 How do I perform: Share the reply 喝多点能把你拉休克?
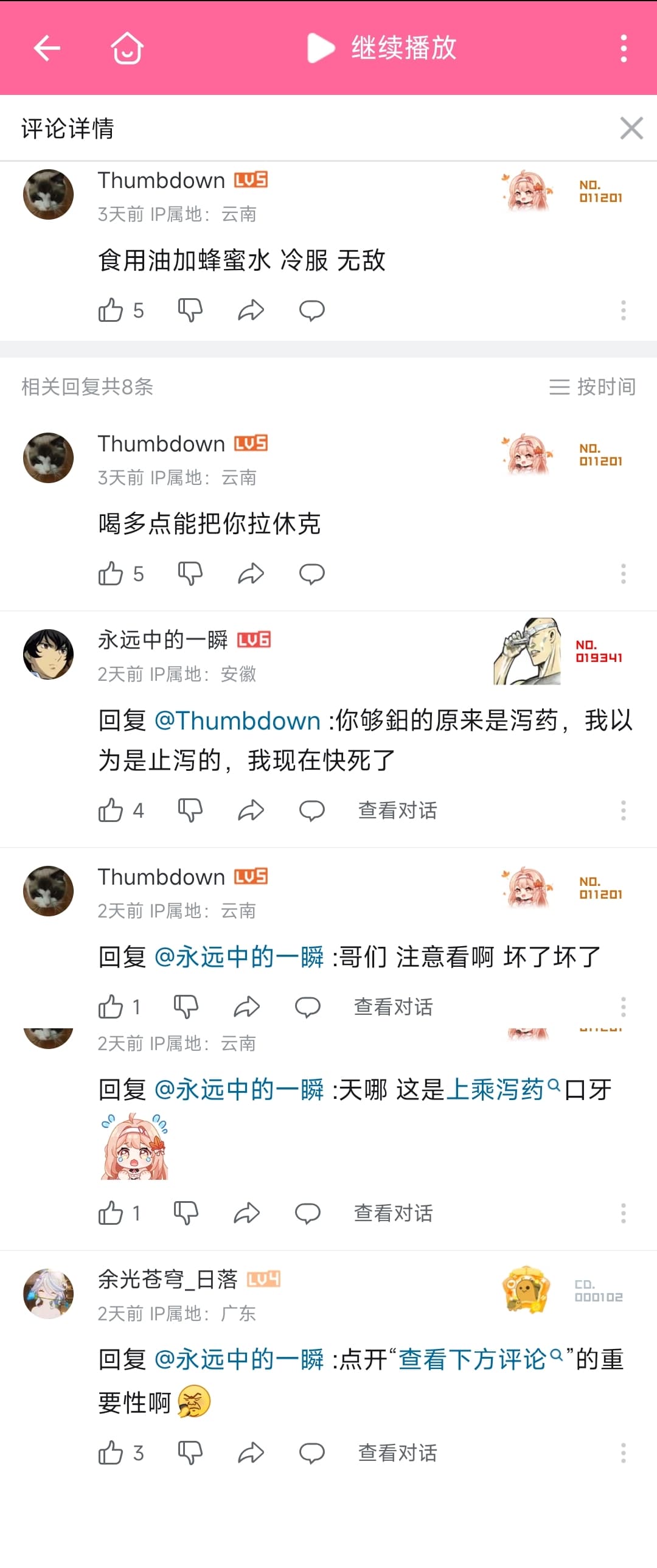pyautogui.click(x=251, y=574)
